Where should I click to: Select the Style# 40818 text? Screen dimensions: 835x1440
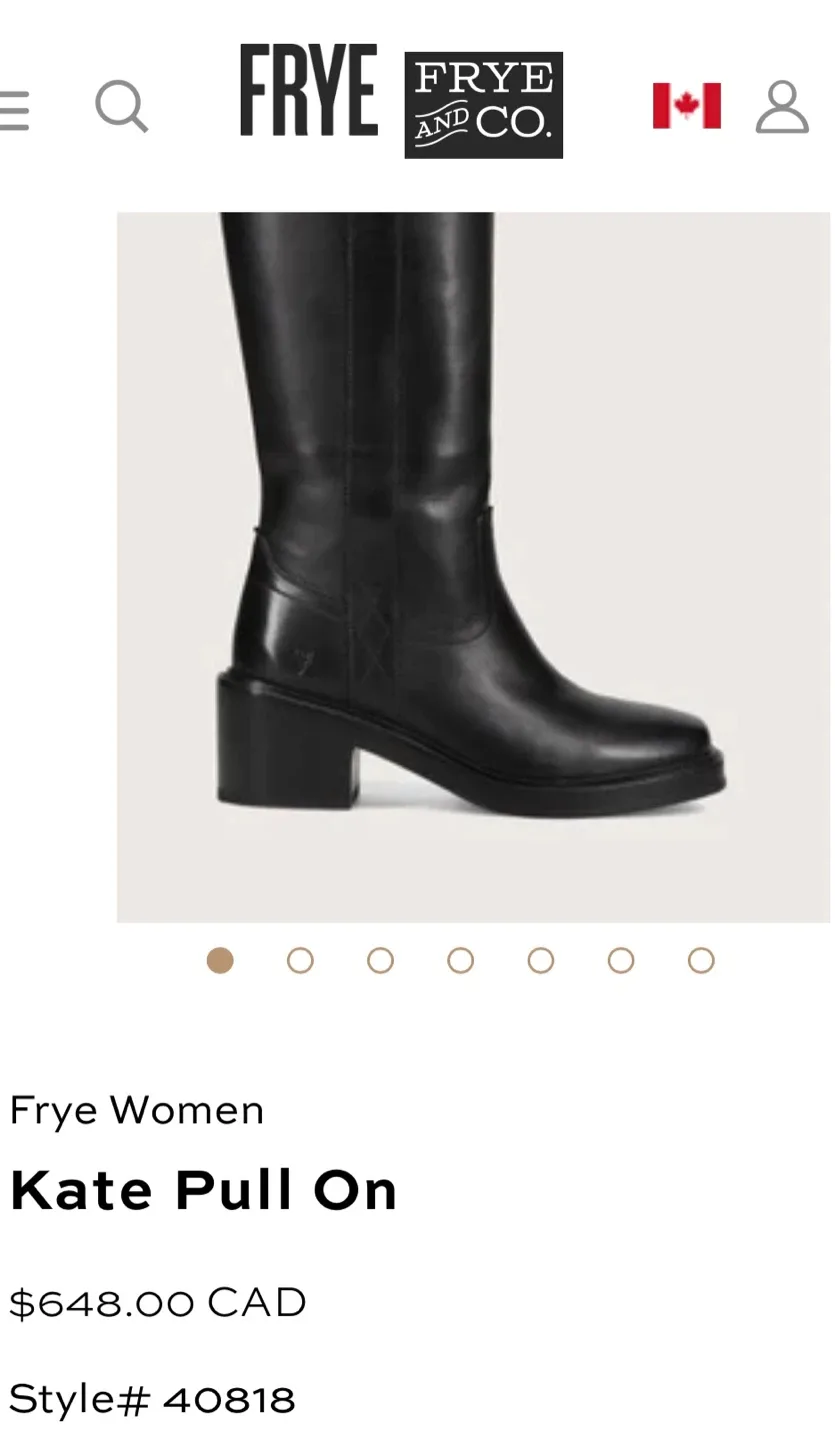150,1399
